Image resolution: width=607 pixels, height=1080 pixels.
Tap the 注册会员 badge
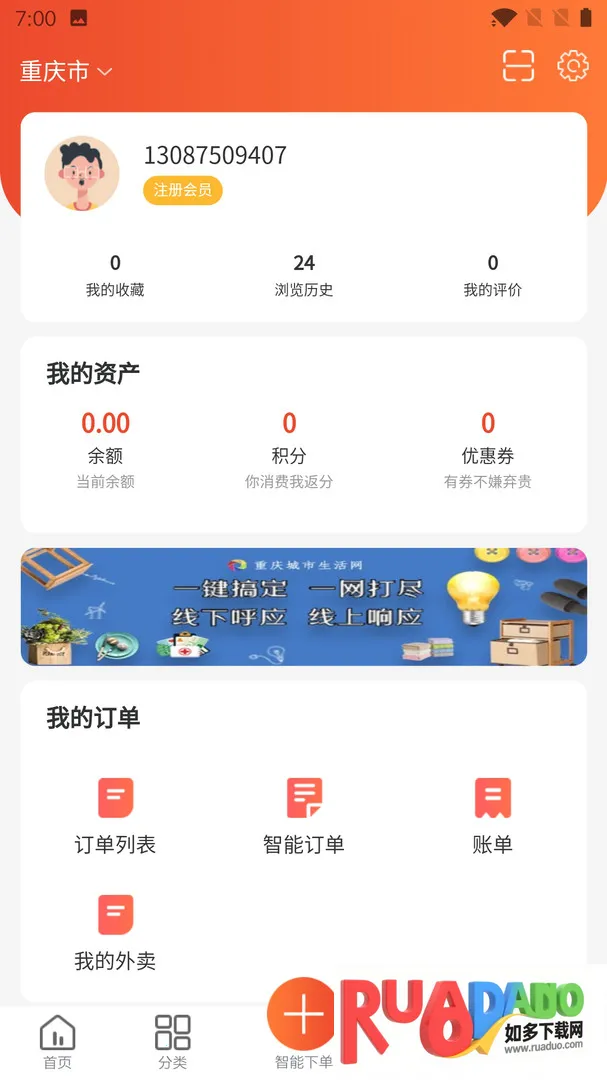(182, 190)
